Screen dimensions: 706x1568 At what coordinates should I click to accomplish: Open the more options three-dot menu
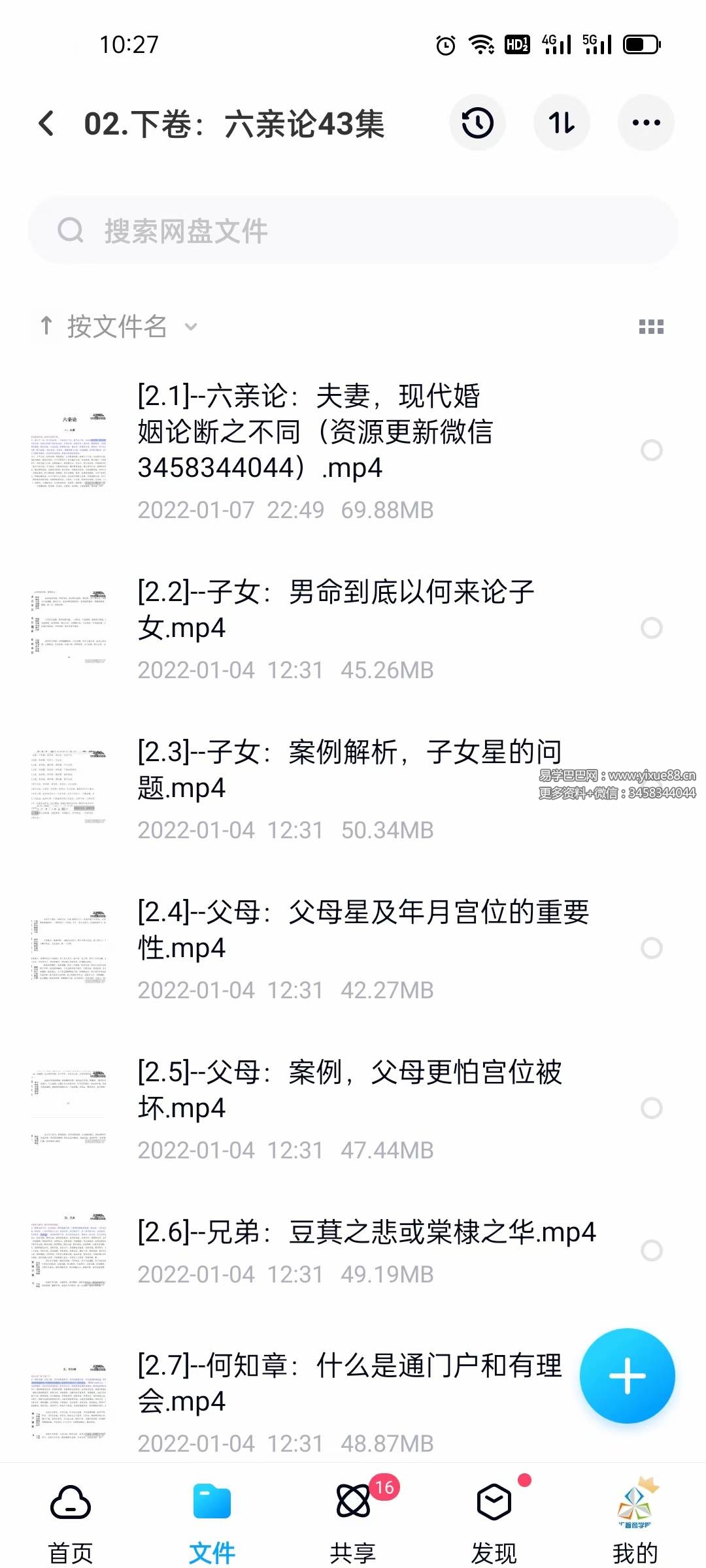click(x=646, y=123)
